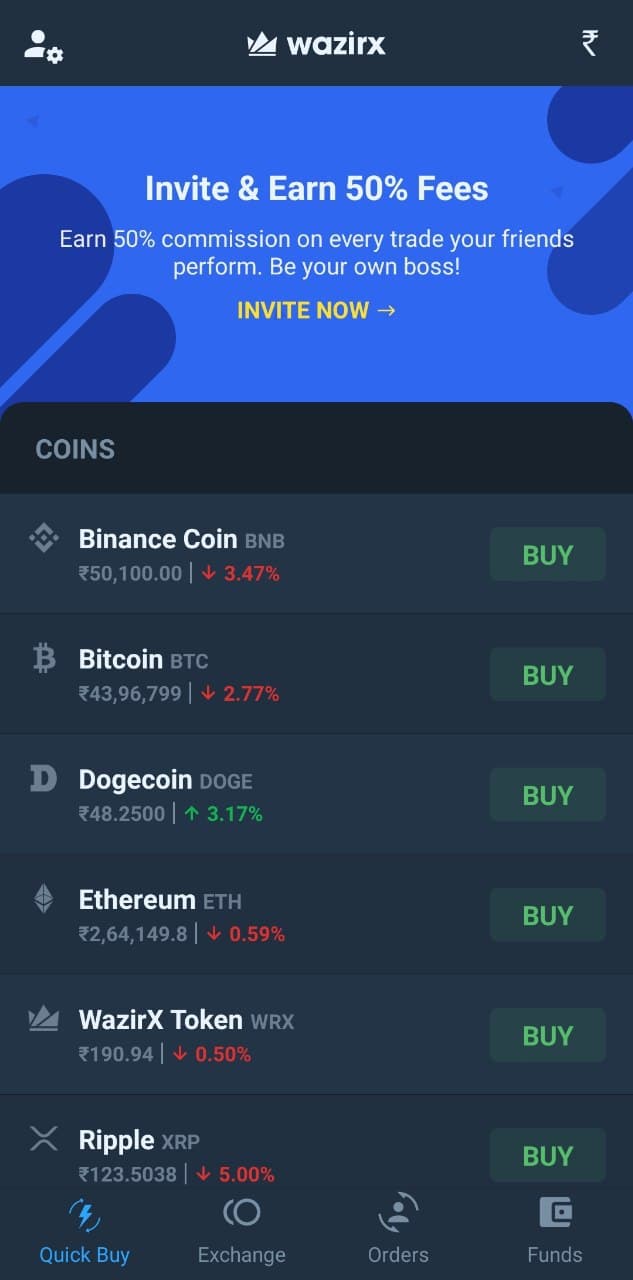Open the Bitcoin BTC coin row
Screen dimensions: 633x1280
(316, 674)
